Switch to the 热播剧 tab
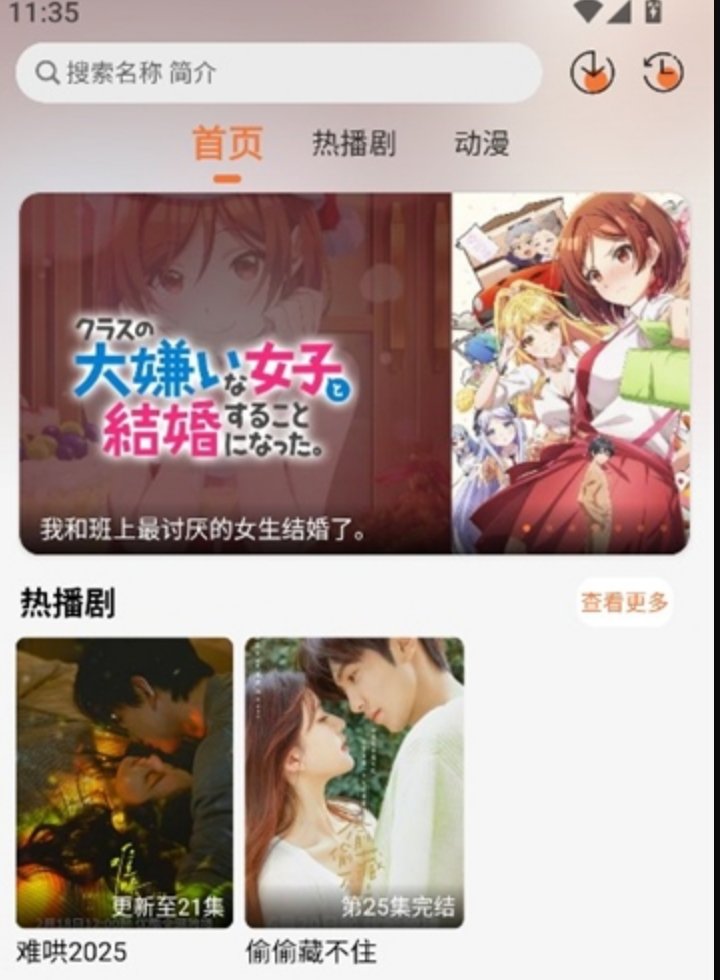This screenshot has width=720, height=980. pos(354,144)
